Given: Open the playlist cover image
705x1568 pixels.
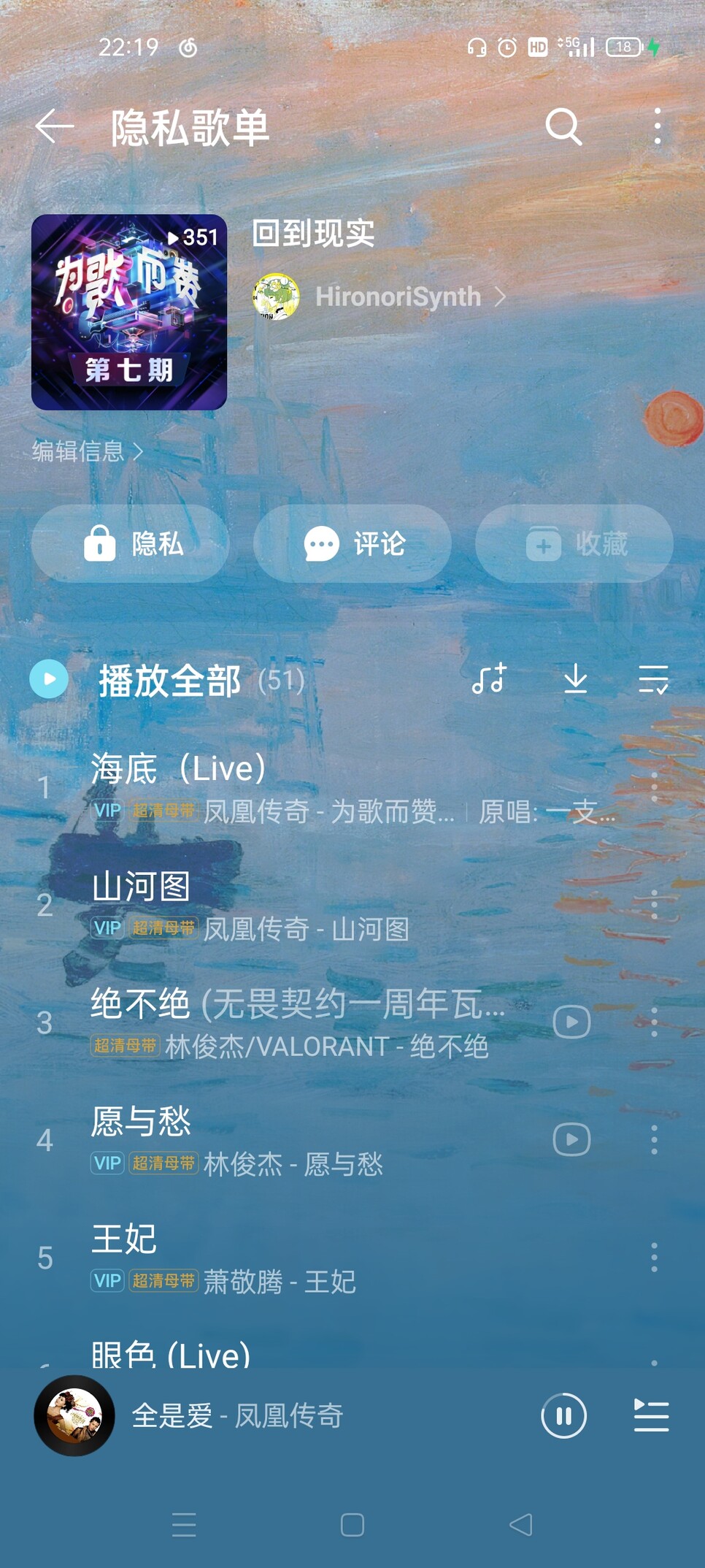Looking at the screenshot, I should [x=129, y=312].
